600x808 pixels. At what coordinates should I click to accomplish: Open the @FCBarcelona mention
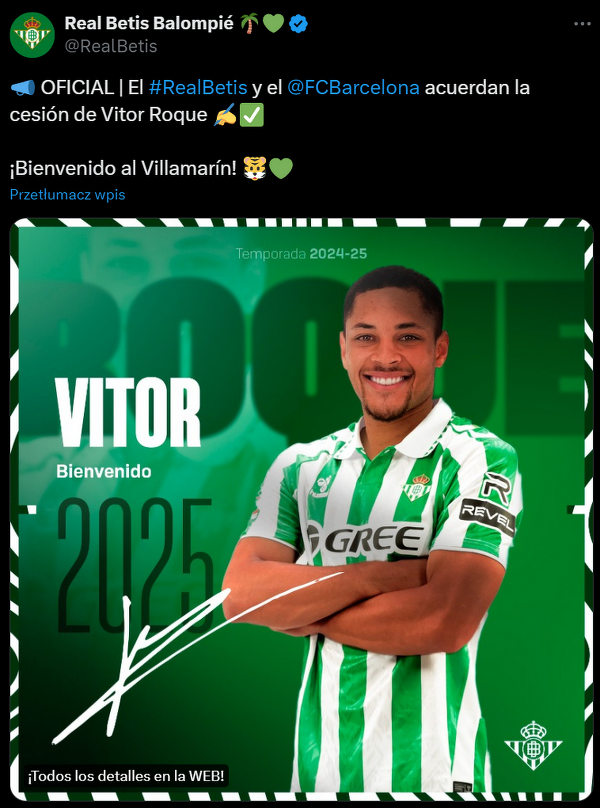pos(353,87)
